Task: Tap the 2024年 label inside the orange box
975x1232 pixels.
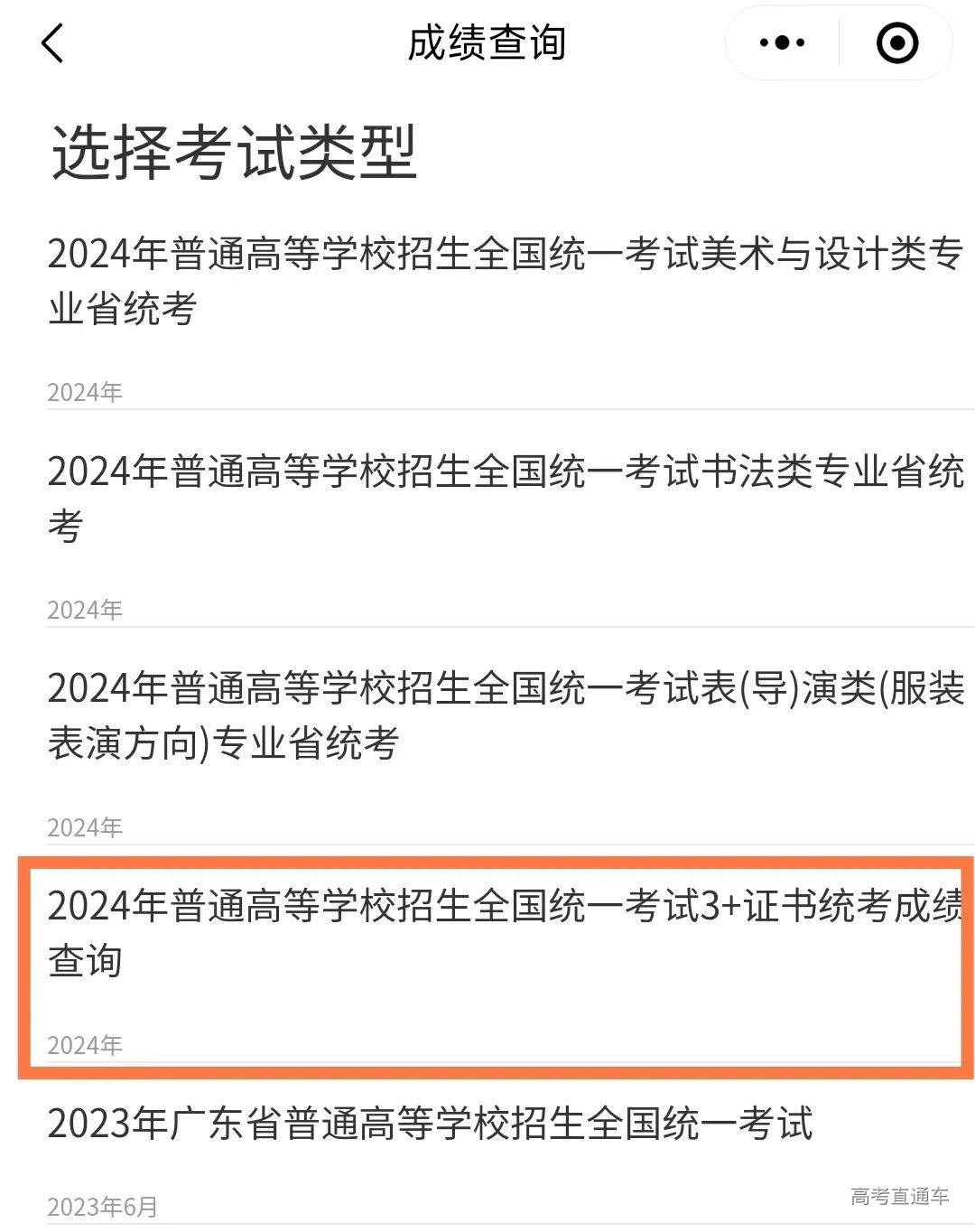Action: pos(85,1046)
